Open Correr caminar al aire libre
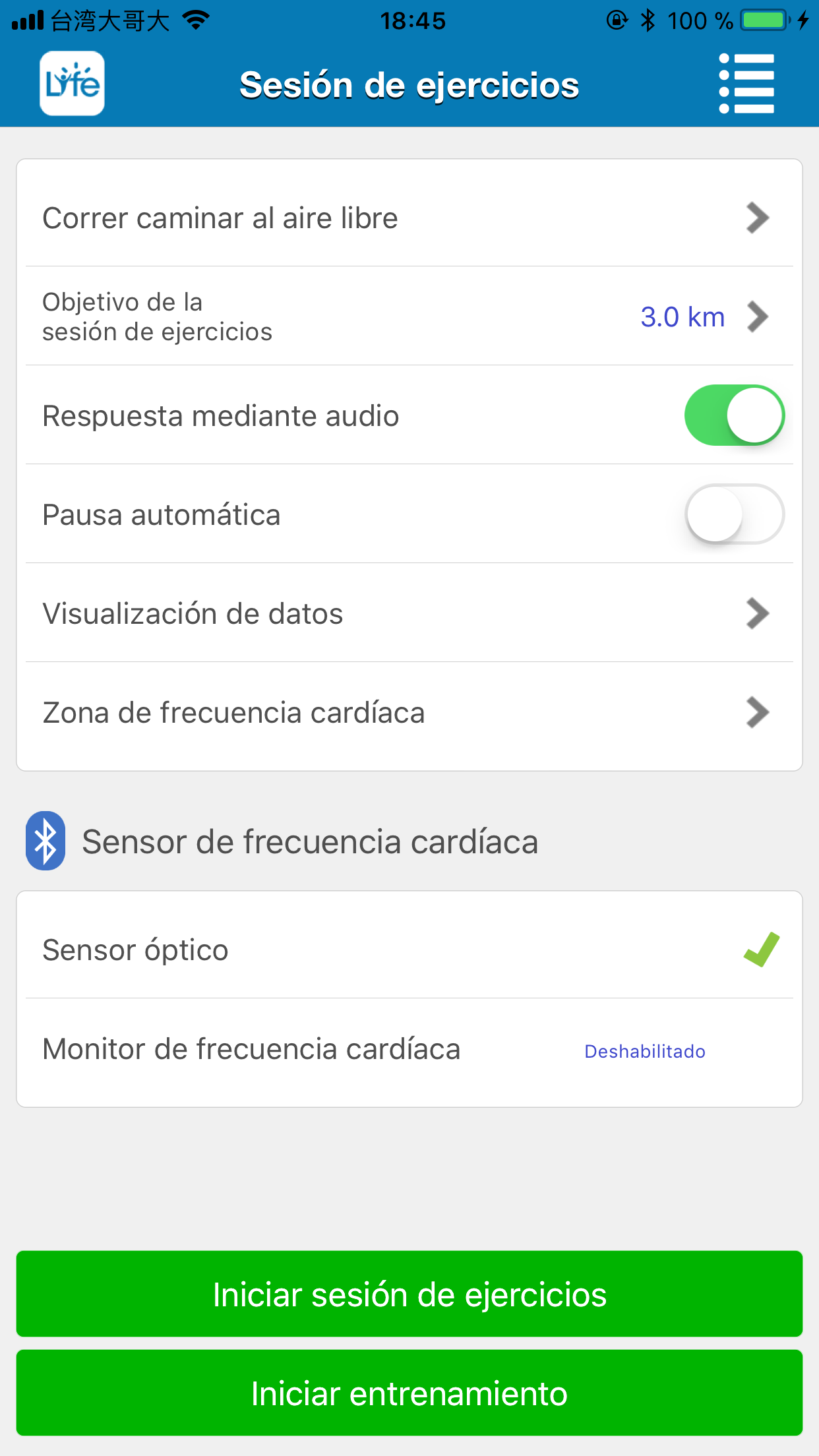This screenshot has width=819, height=1456. click(x=409, y=218)
